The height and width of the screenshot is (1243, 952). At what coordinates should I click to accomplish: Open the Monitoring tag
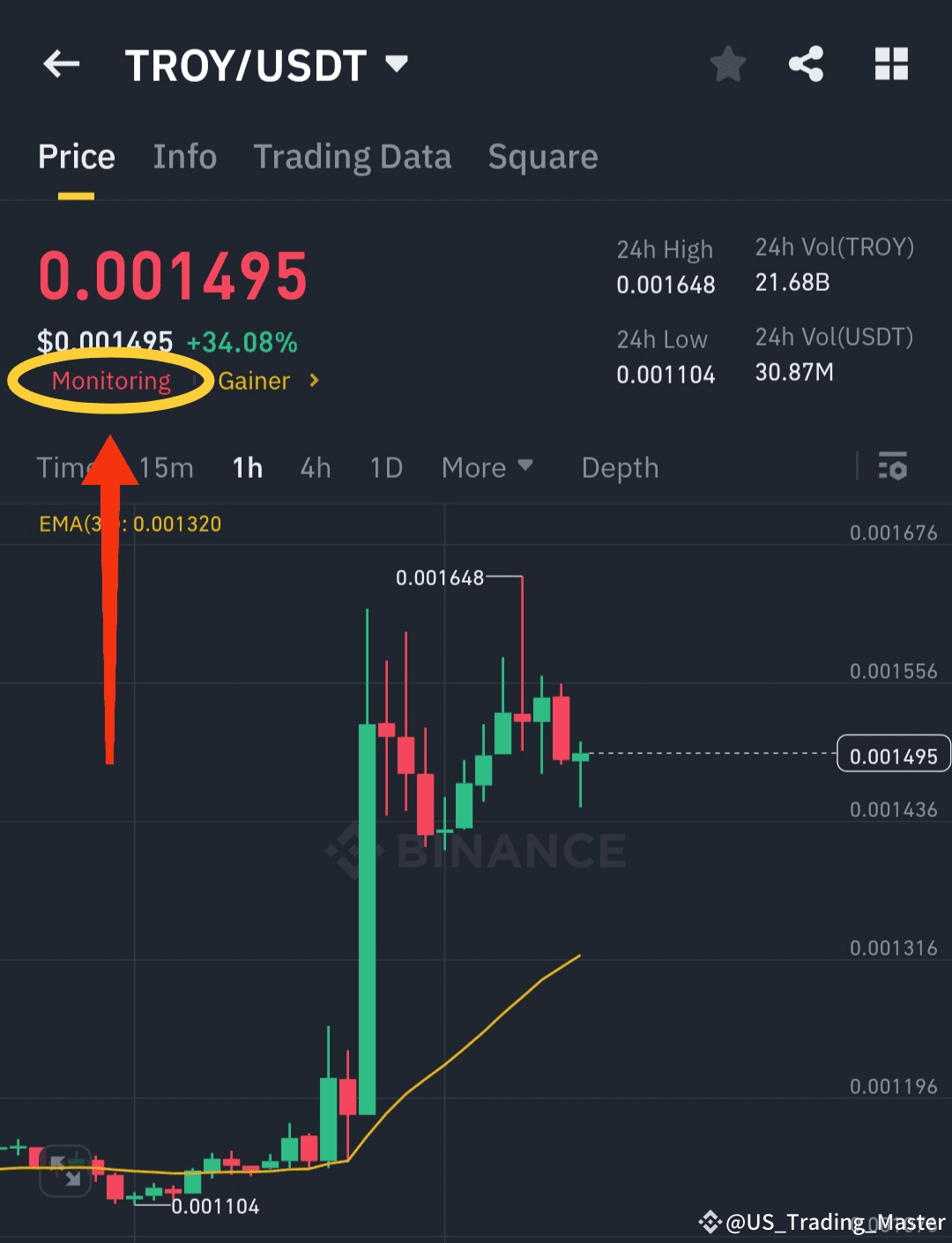coord(112,381)
